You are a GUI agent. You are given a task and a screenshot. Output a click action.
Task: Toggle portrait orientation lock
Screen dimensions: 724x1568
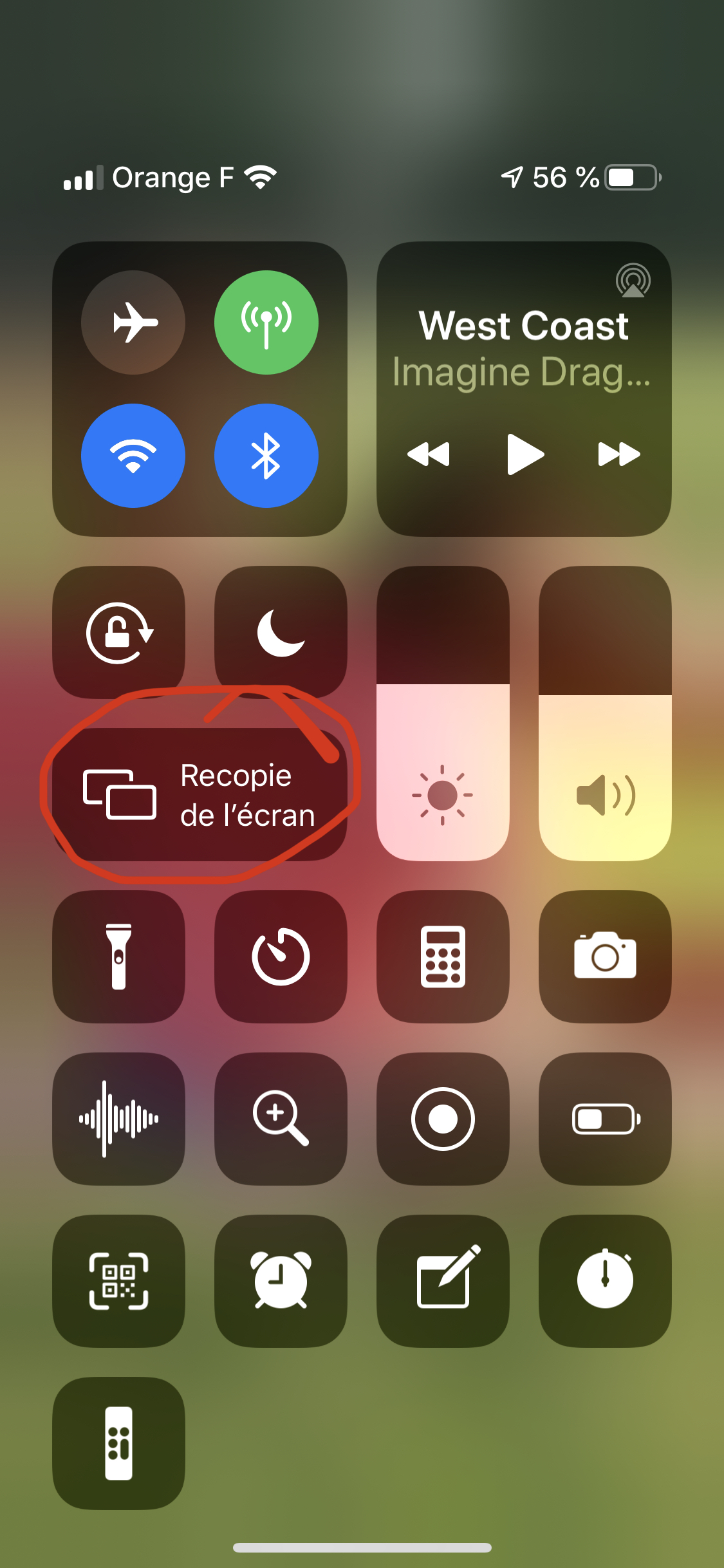click(119, 632)
